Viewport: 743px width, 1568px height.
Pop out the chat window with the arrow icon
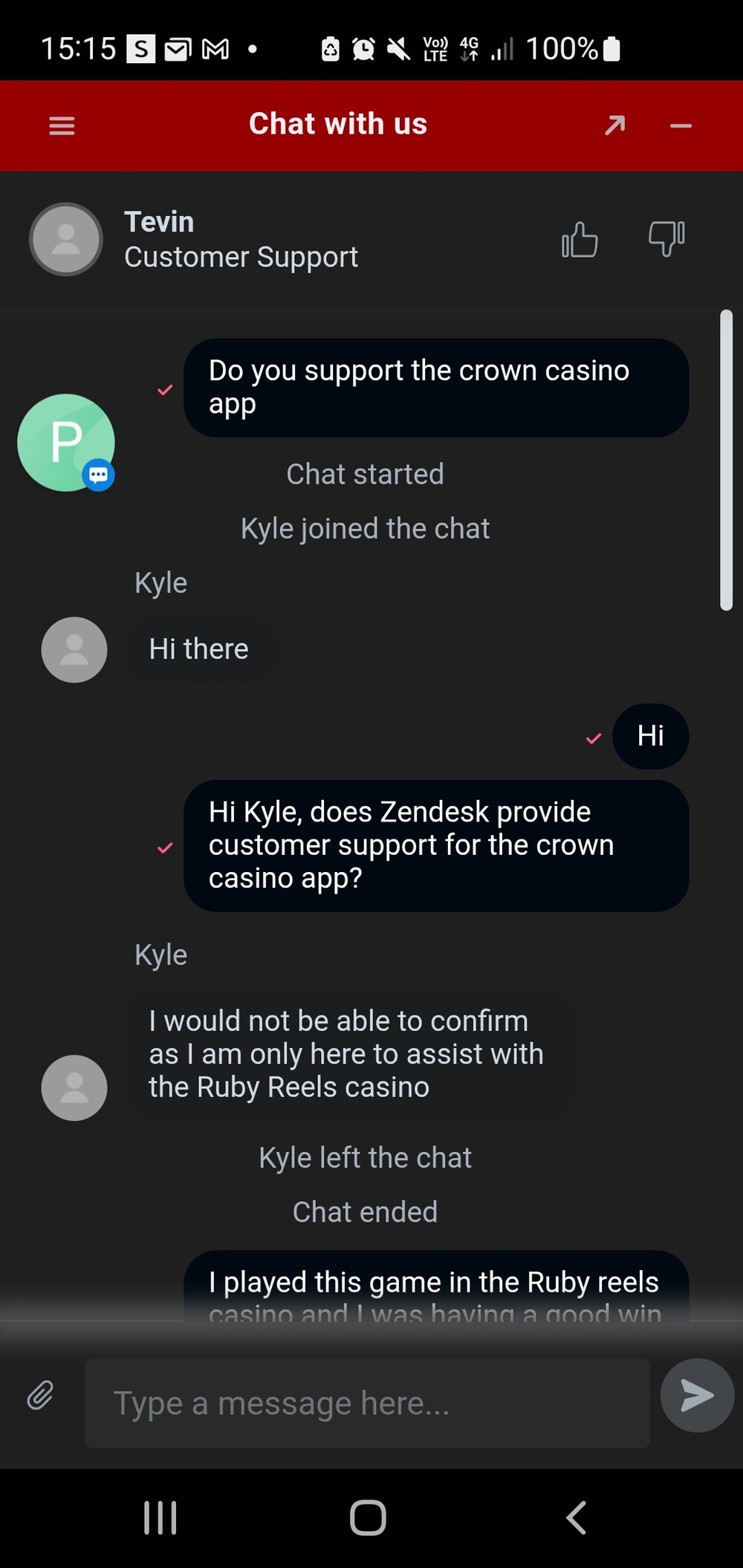pyautogui.click(x=614, y=125)
